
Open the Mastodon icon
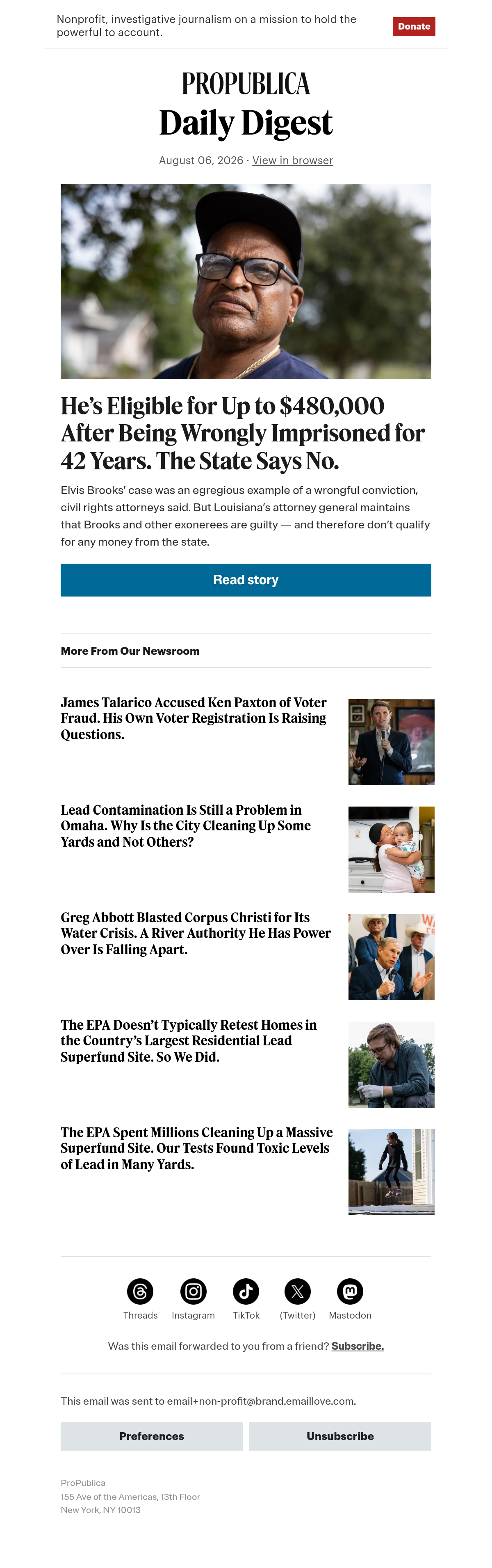coord(350,1291)
